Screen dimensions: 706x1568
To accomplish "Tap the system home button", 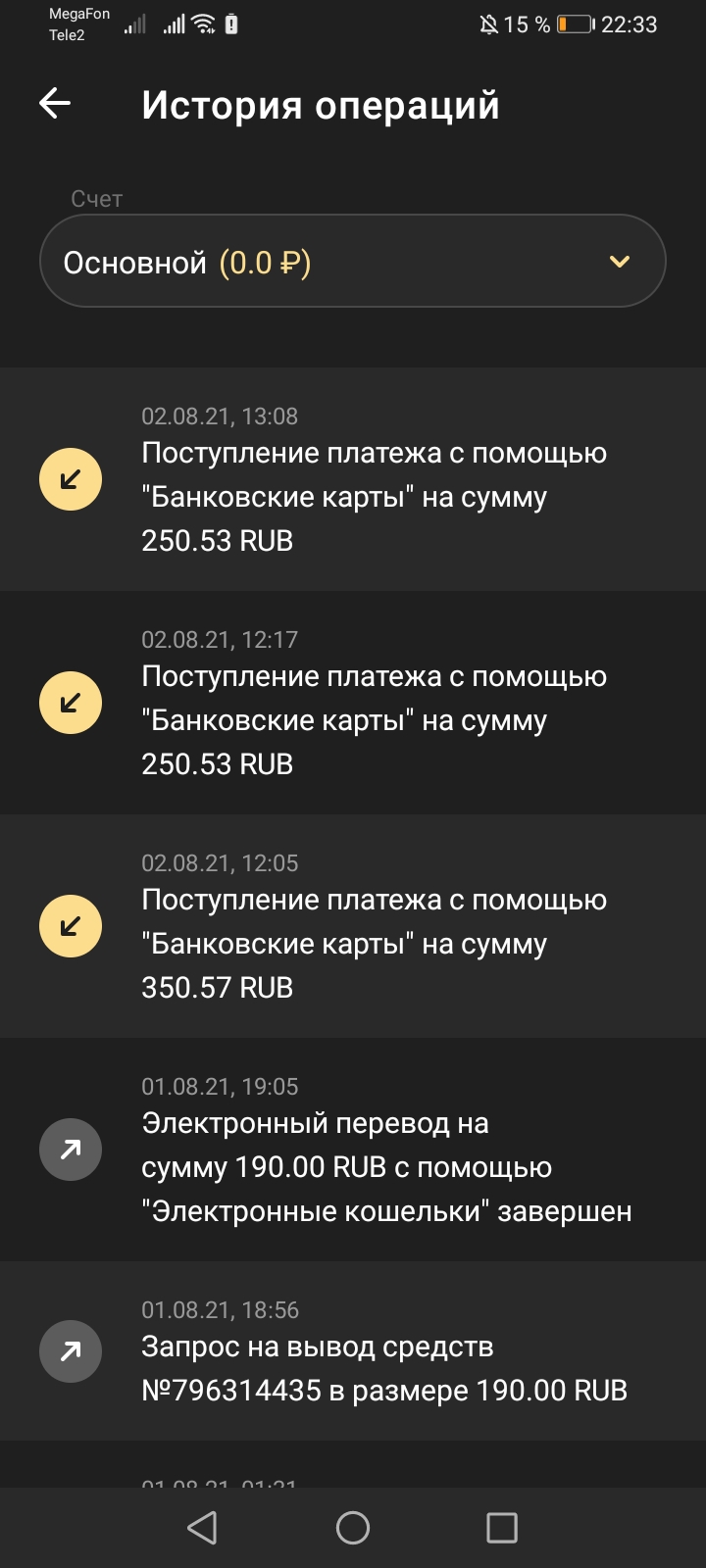I will coord(353,1527).
